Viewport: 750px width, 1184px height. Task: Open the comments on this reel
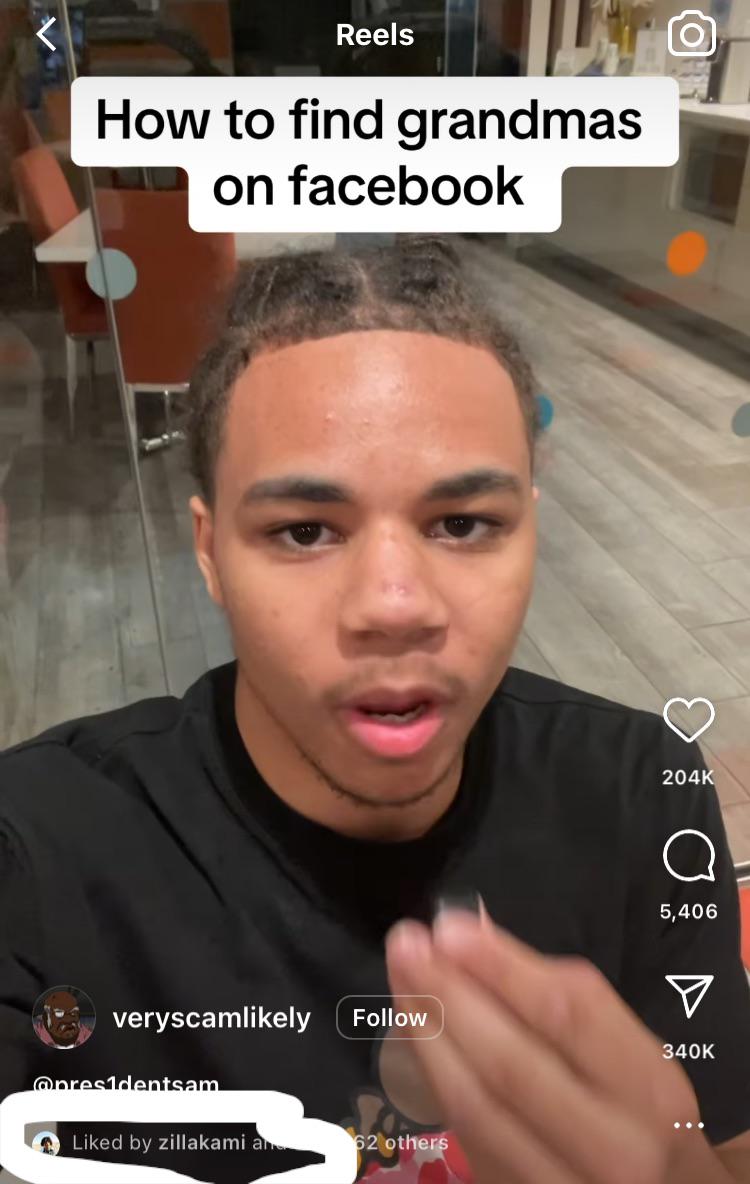689,858
